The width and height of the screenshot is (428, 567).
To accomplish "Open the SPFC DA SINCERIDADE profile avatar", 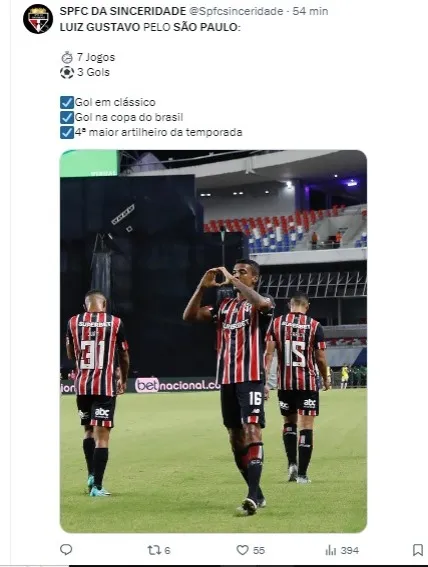I will (38, 19).
